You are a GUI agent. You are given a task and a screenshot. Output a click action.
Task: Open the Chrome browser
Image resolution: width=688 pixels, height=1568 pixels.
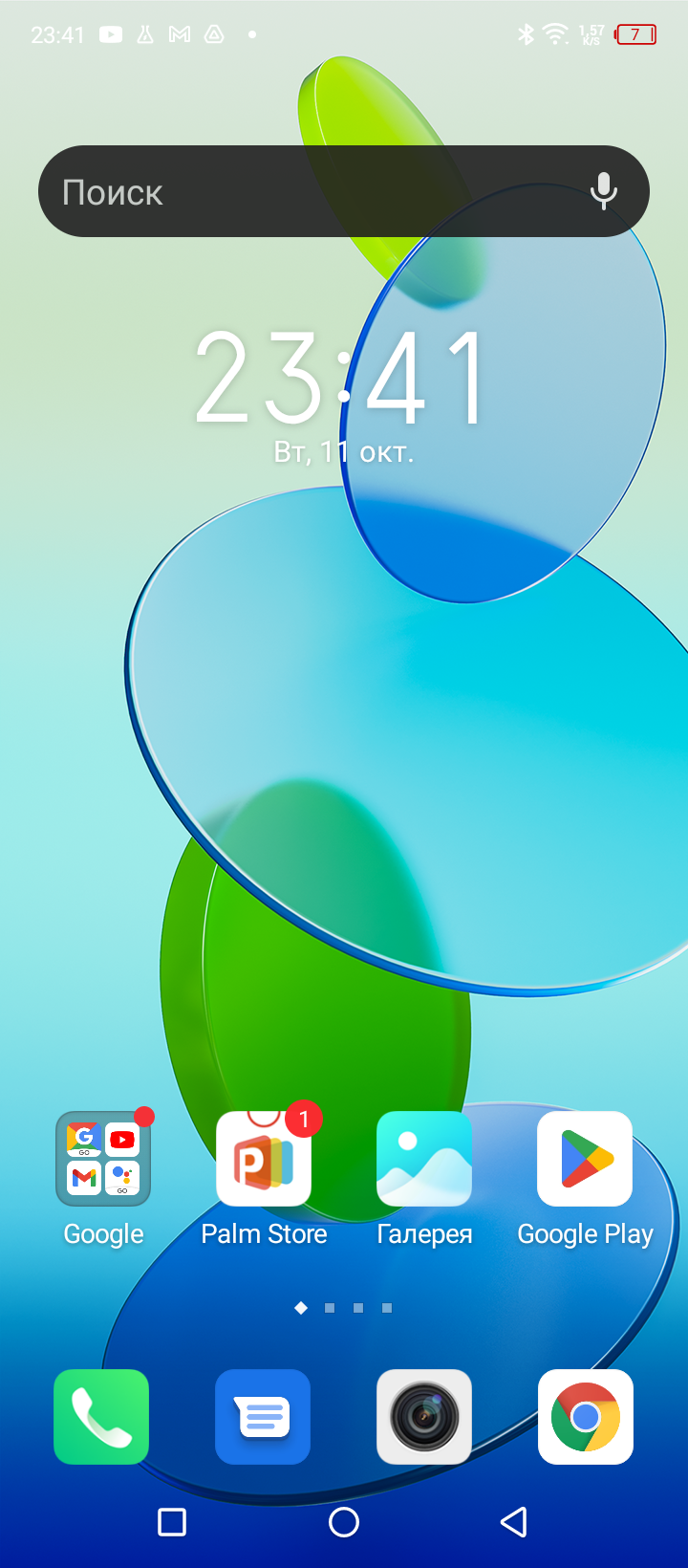pyautogui.click(x=586, y=1417)
